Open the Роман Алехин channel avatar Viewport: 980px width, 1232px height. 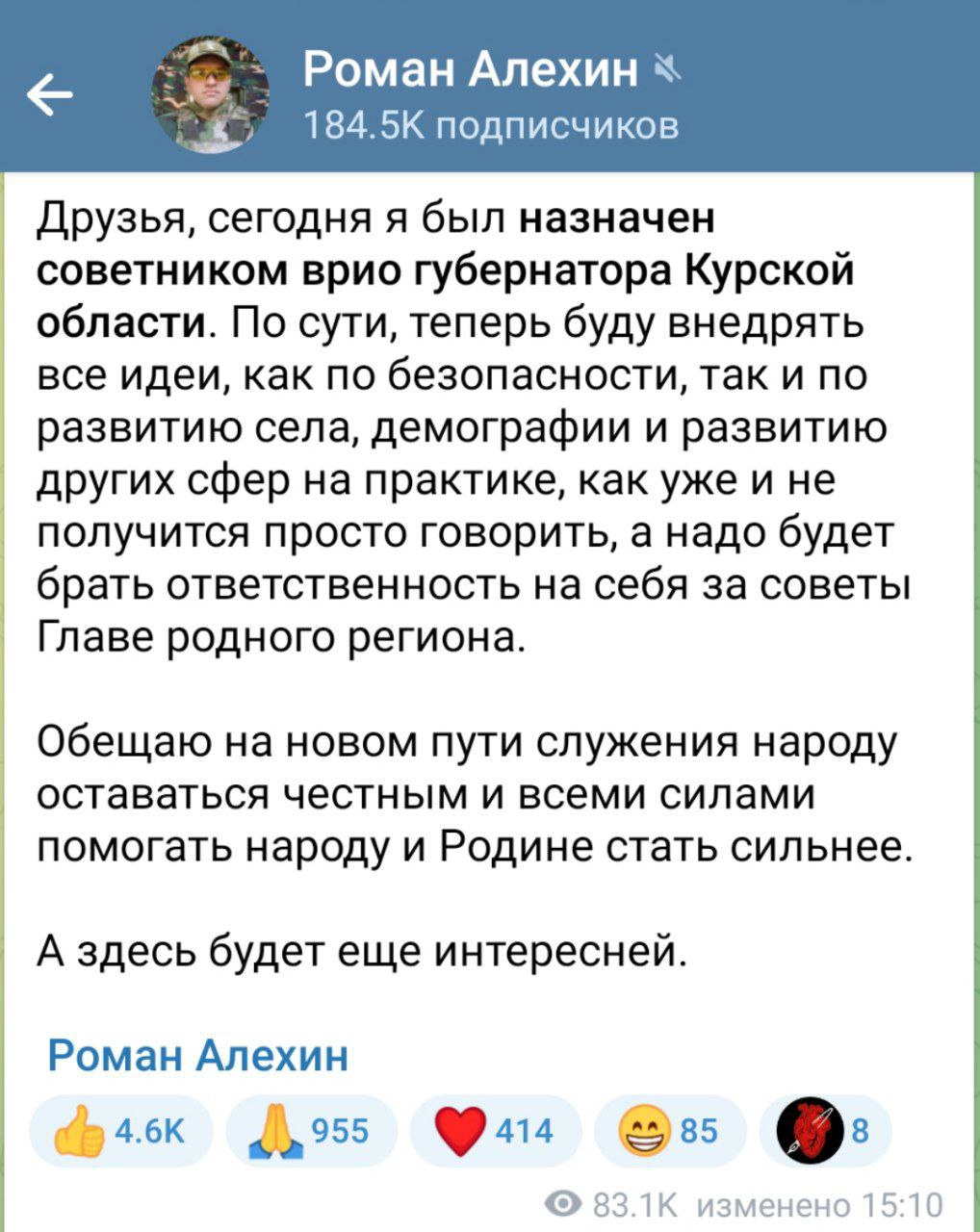(x=211, y=96)
